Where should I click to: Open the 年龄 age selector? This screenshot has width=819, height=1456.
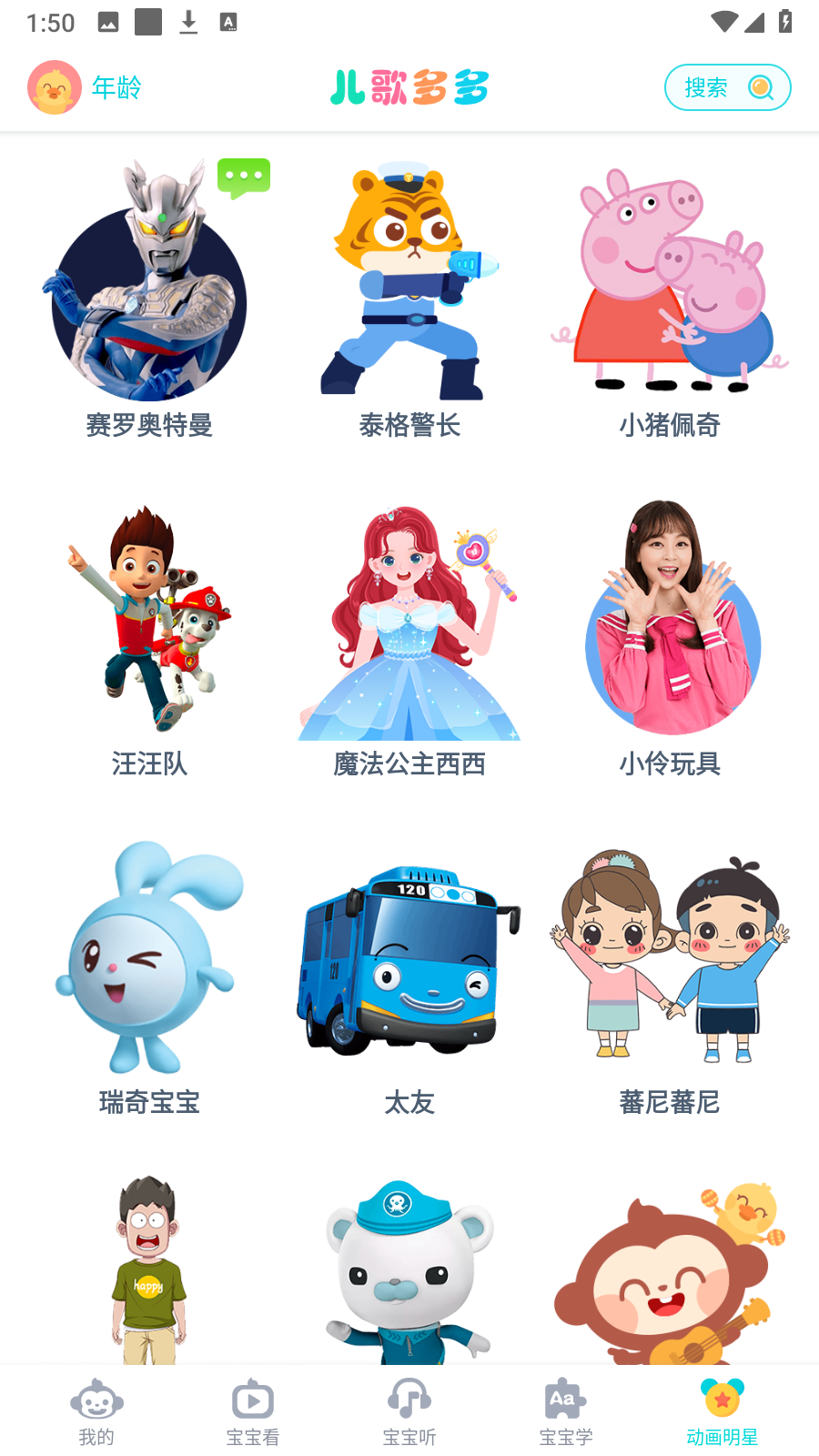(86, 87)
